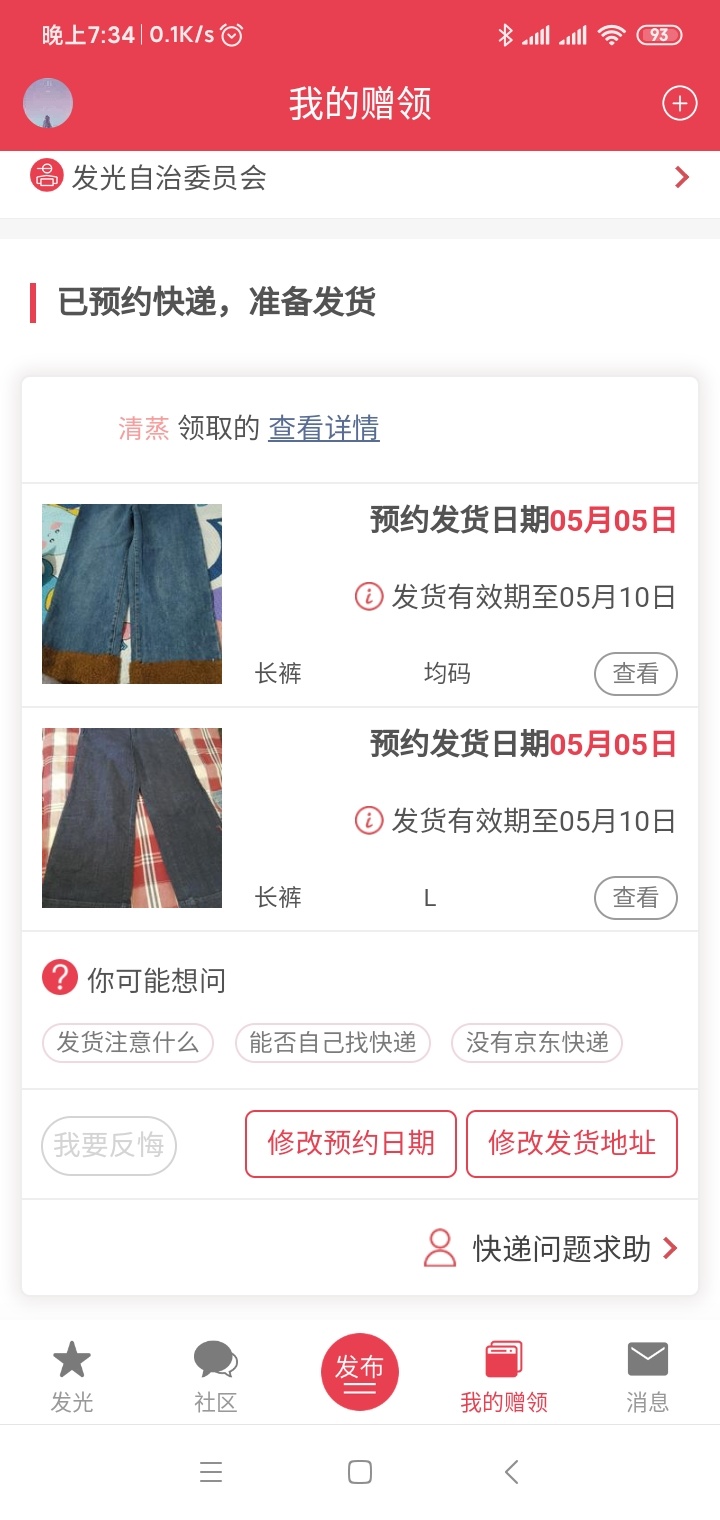Choose 修改发货地址 to edit the address
Screen dimensions: 720x1520
[x=572, y=1143]
